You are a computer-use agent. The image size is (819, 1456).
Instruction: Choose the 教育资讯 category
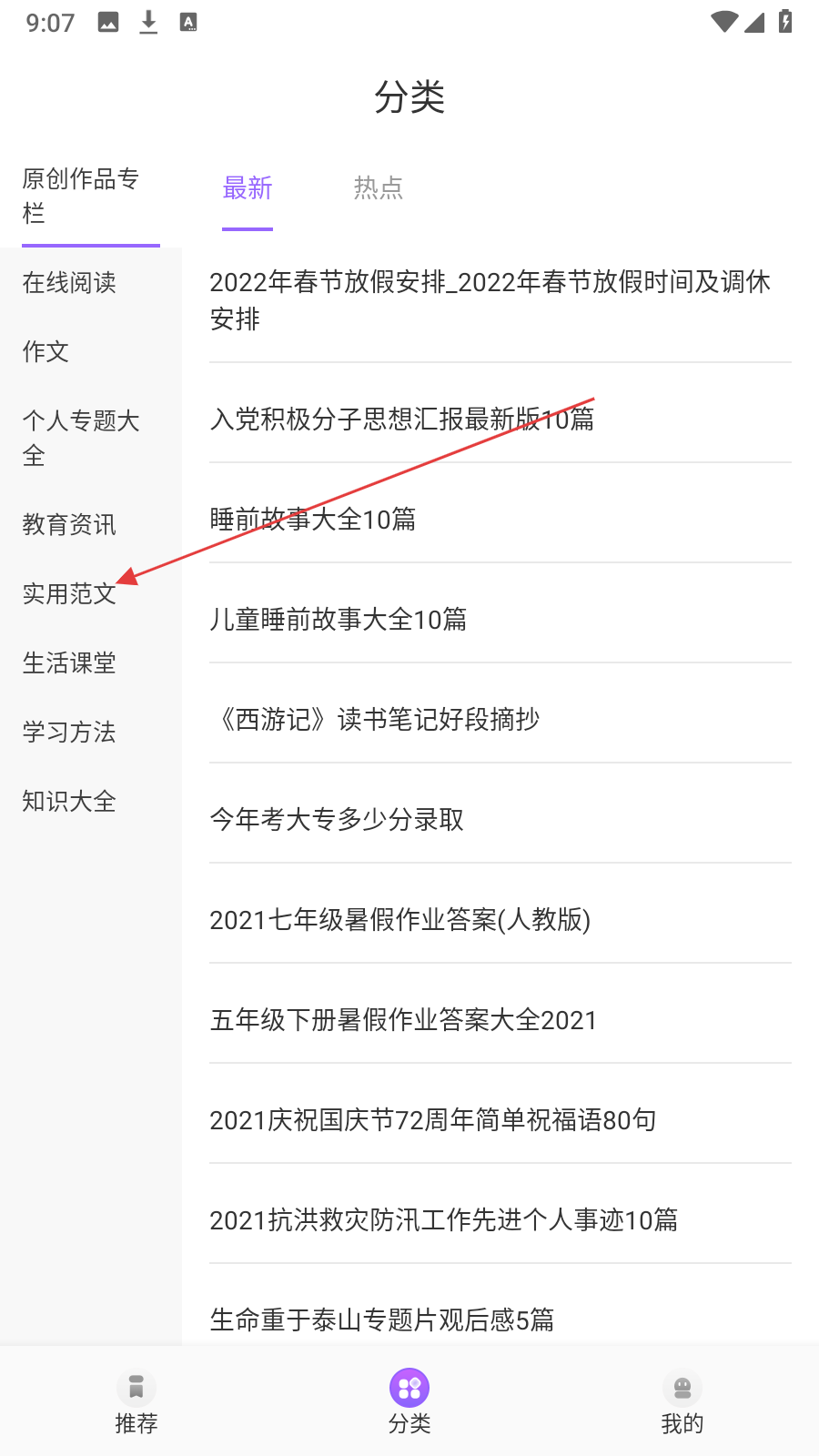69,524
